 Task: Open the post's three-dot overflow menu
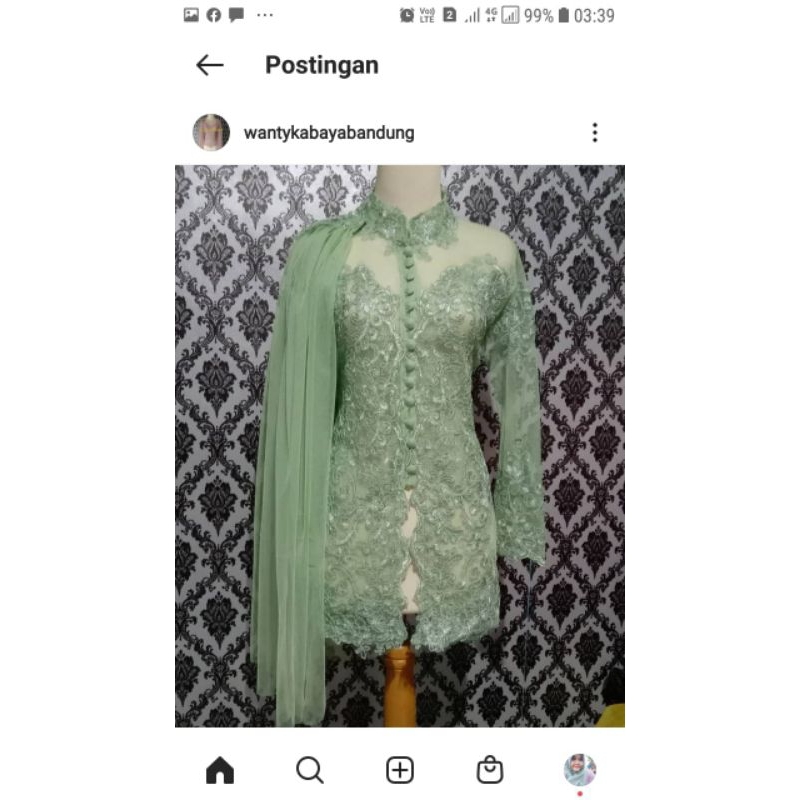(594, 132)
